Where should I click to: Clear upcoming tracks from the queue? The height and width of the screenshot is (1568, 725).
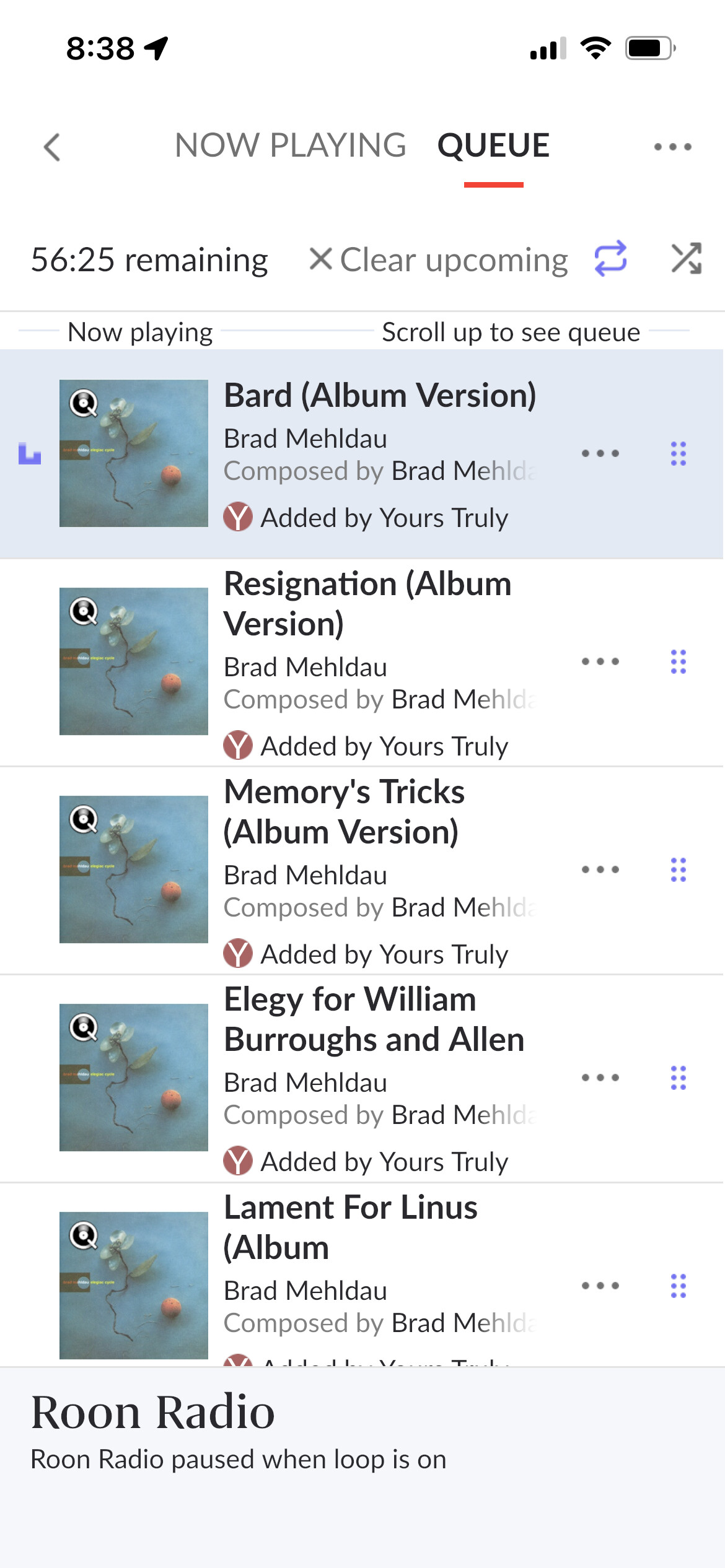(x=439, y=259)
